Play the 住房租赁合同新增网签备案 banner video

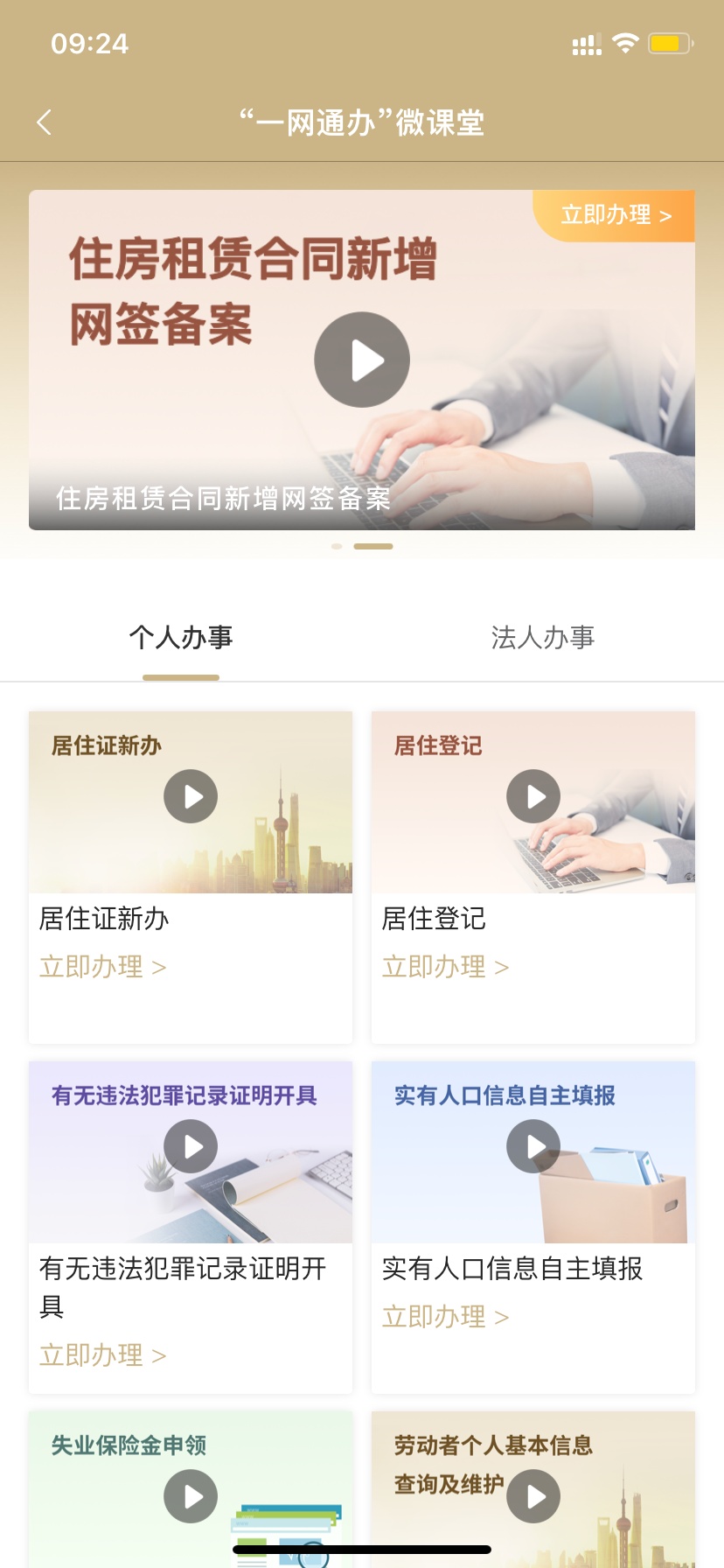point(362,360)
